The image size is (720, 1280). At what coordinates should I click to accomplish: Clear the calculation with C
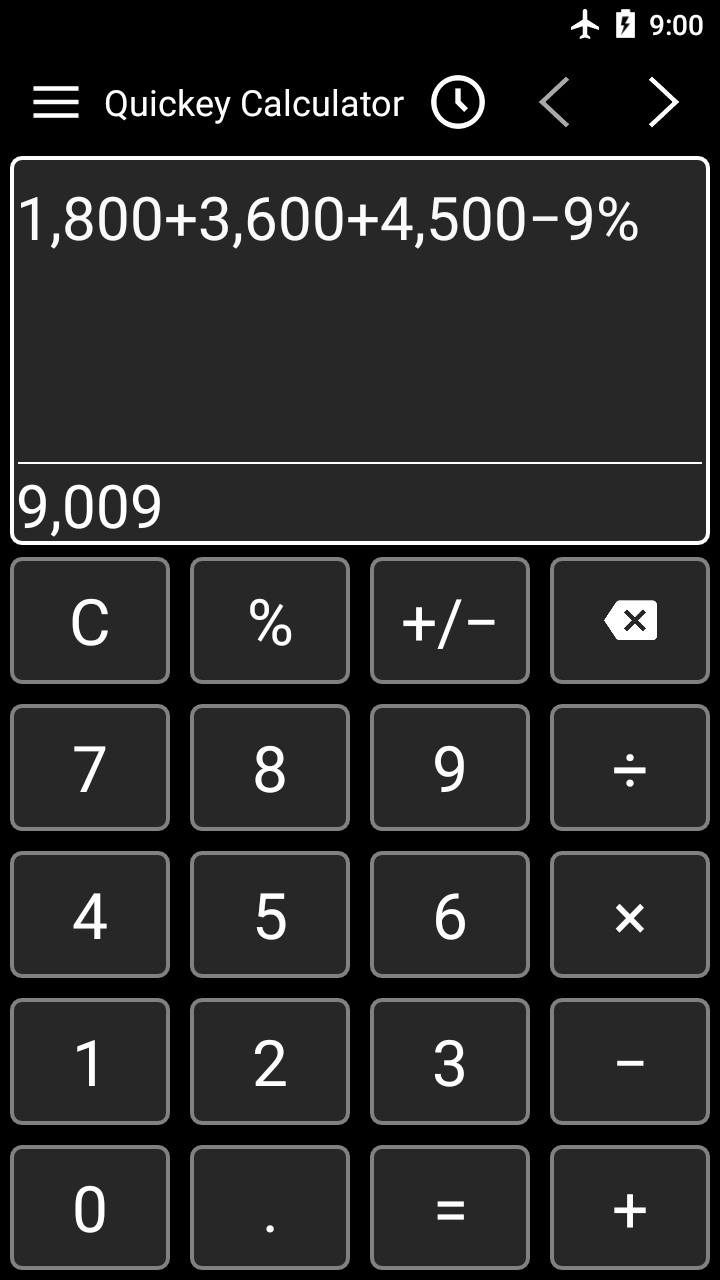coord(90,621)
